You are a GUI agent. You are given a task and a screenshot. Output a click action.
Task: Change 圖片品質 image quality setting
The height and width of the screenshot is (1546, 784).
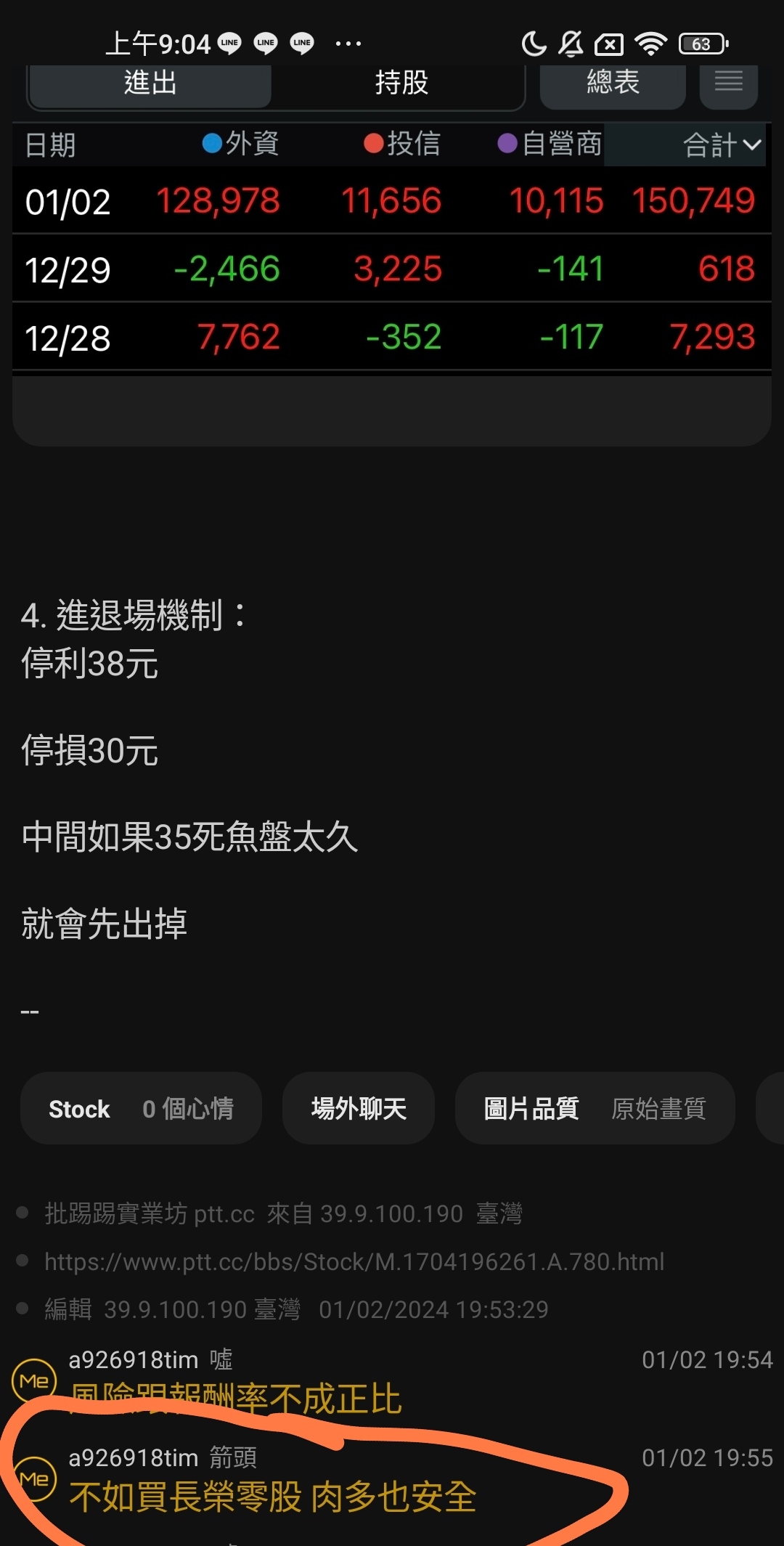coord(595,1108)
